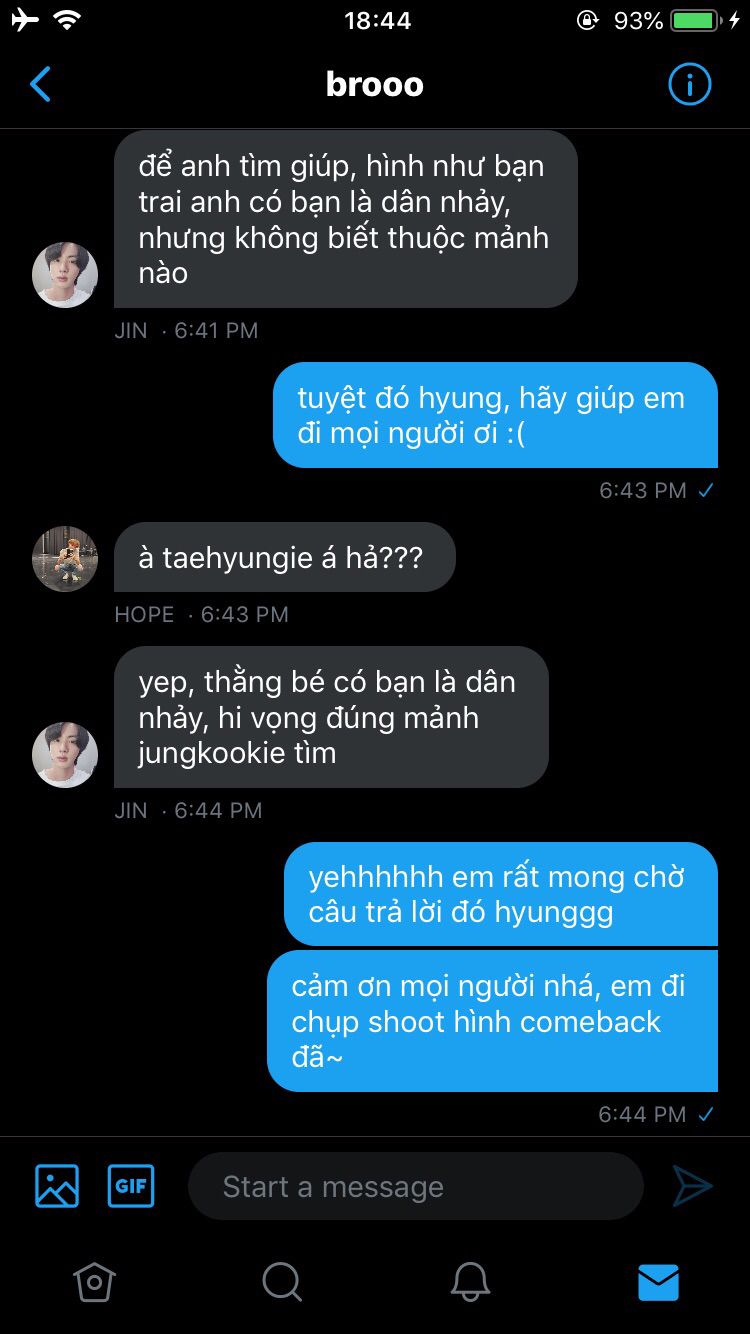Image resolution: width=750 pixels, height=1334 pixels.
Task: Open the GIF picker
Action: pos(131,1186)
